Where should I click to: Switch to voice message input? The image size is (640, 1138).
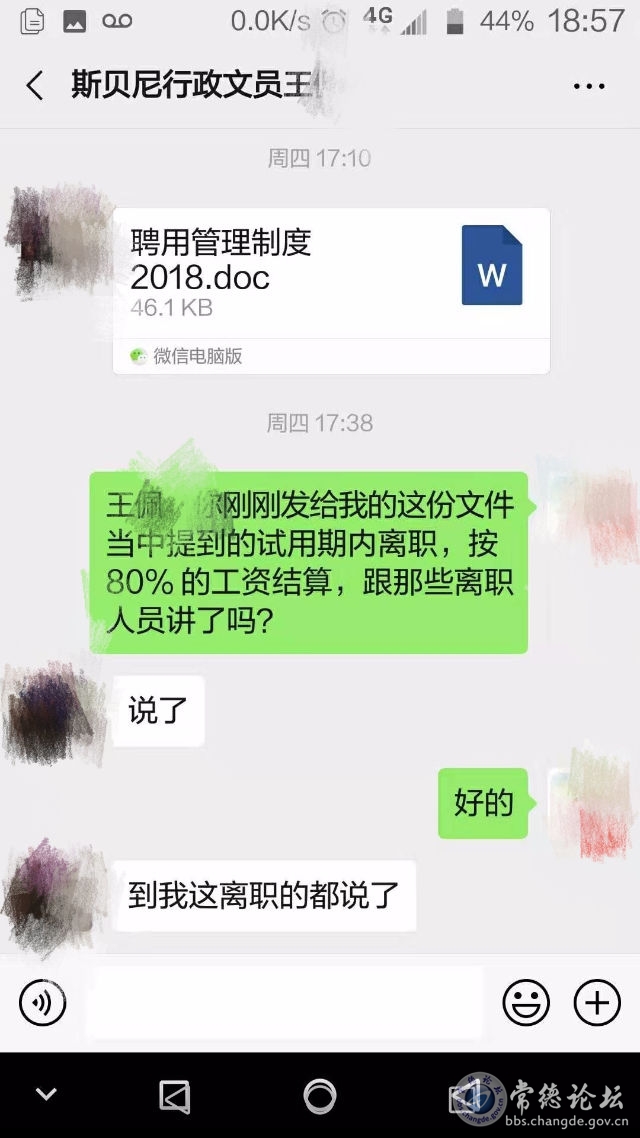coord(43,1003)
